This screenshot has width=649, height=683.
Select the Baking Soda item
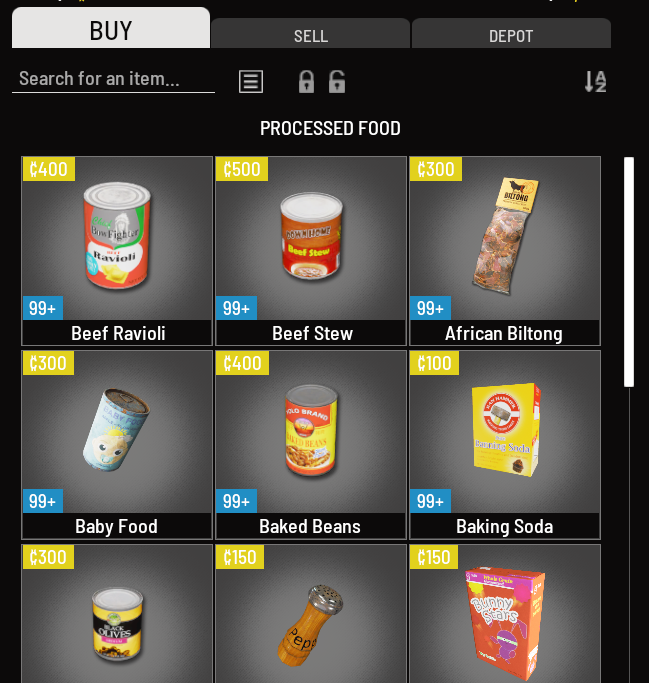click(x=505, y=444)
